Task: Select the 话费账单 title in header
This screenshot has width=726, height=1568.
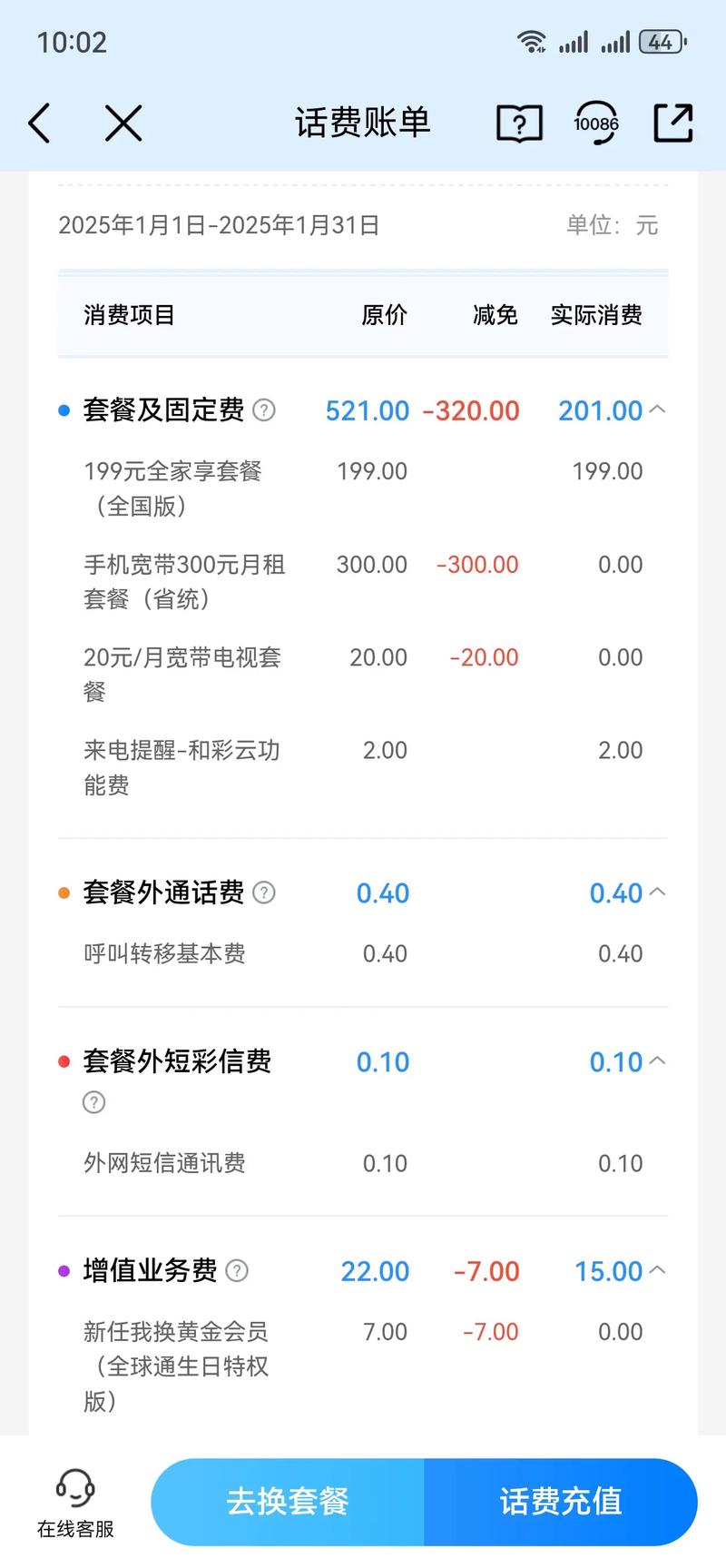Action: pyautogui.click(x=361, y=123)
